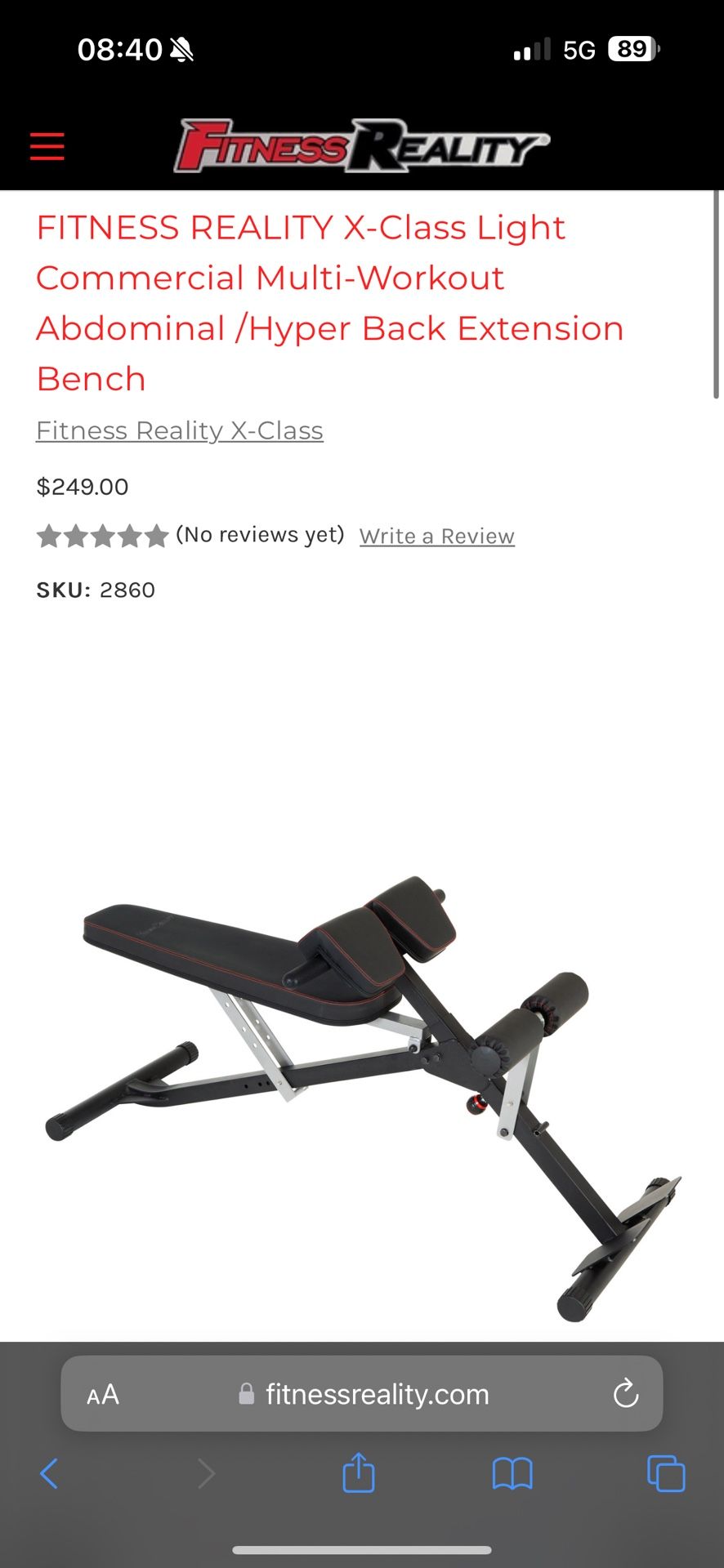
Task: Tap the cellular signal indicator
Action: [x=531, y=49]
